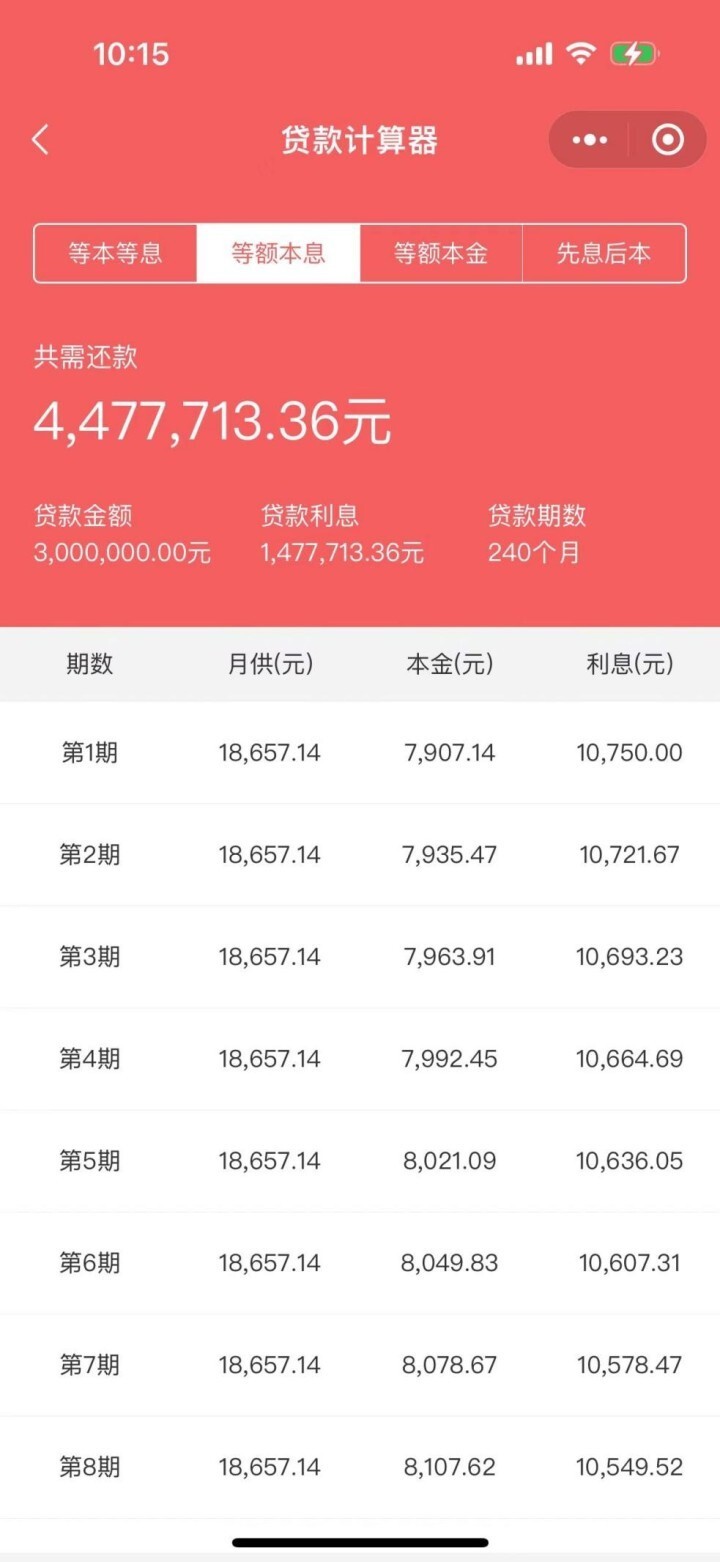Image resolution: width=720 pixels, height=1562 pixels.
Task: Open the mini-program options menu (three dots)
Action: [x=590, y=140]
